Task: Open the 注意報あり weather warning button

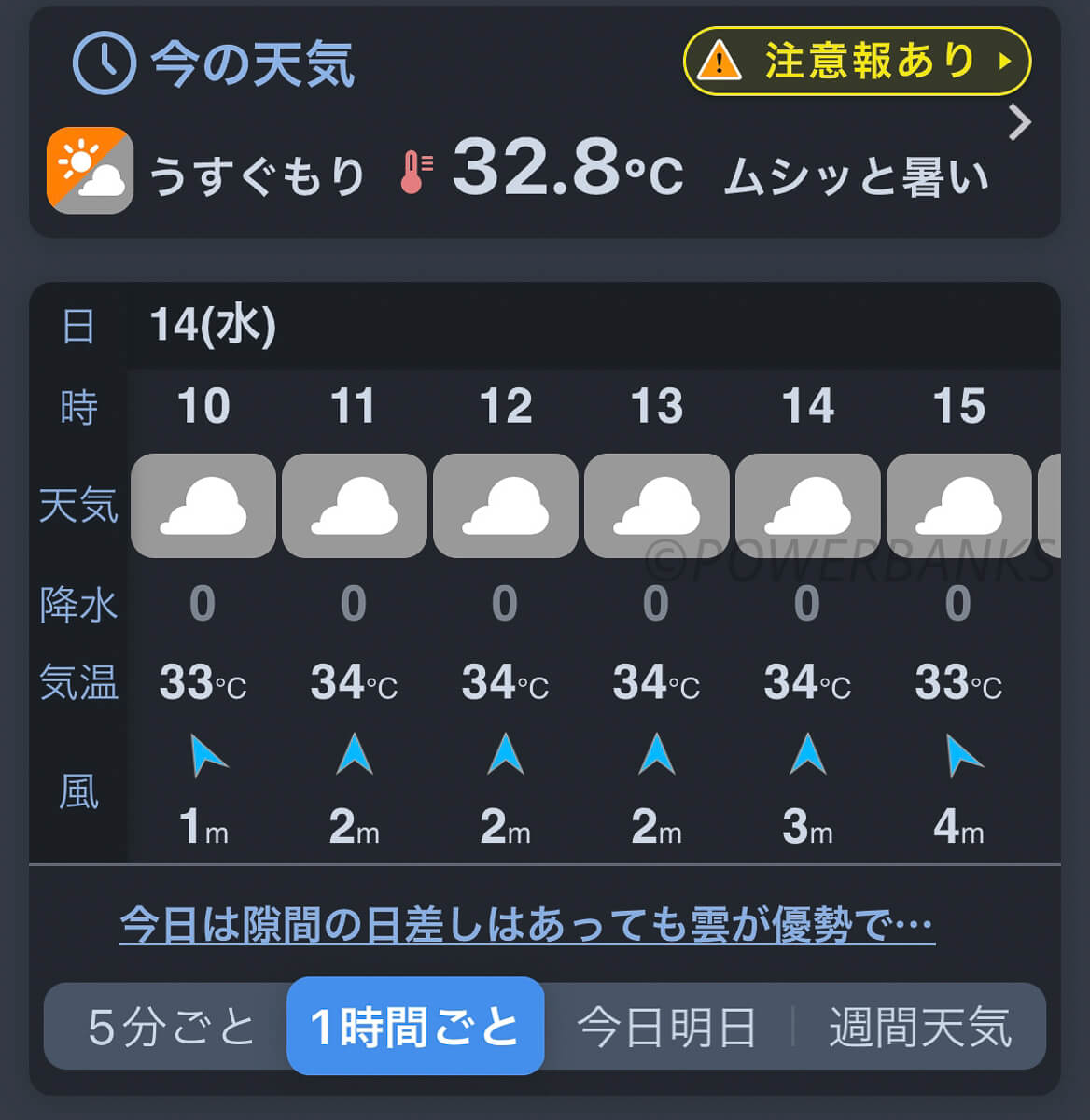Action: (857, 62)
